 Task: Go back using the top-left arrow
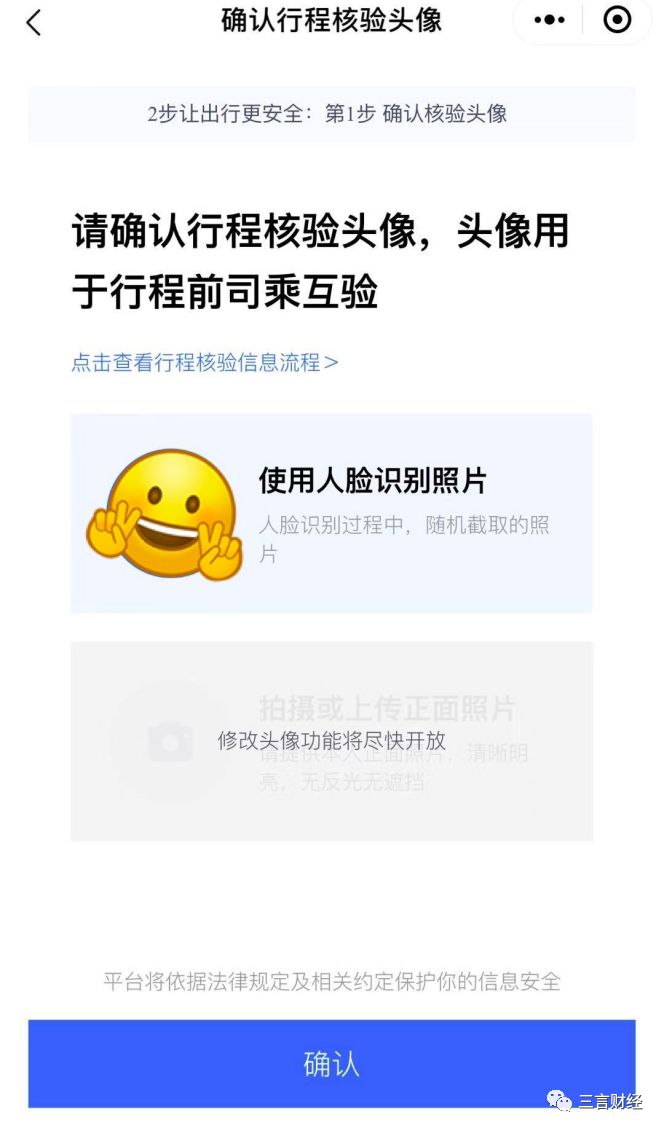point(34,23)
